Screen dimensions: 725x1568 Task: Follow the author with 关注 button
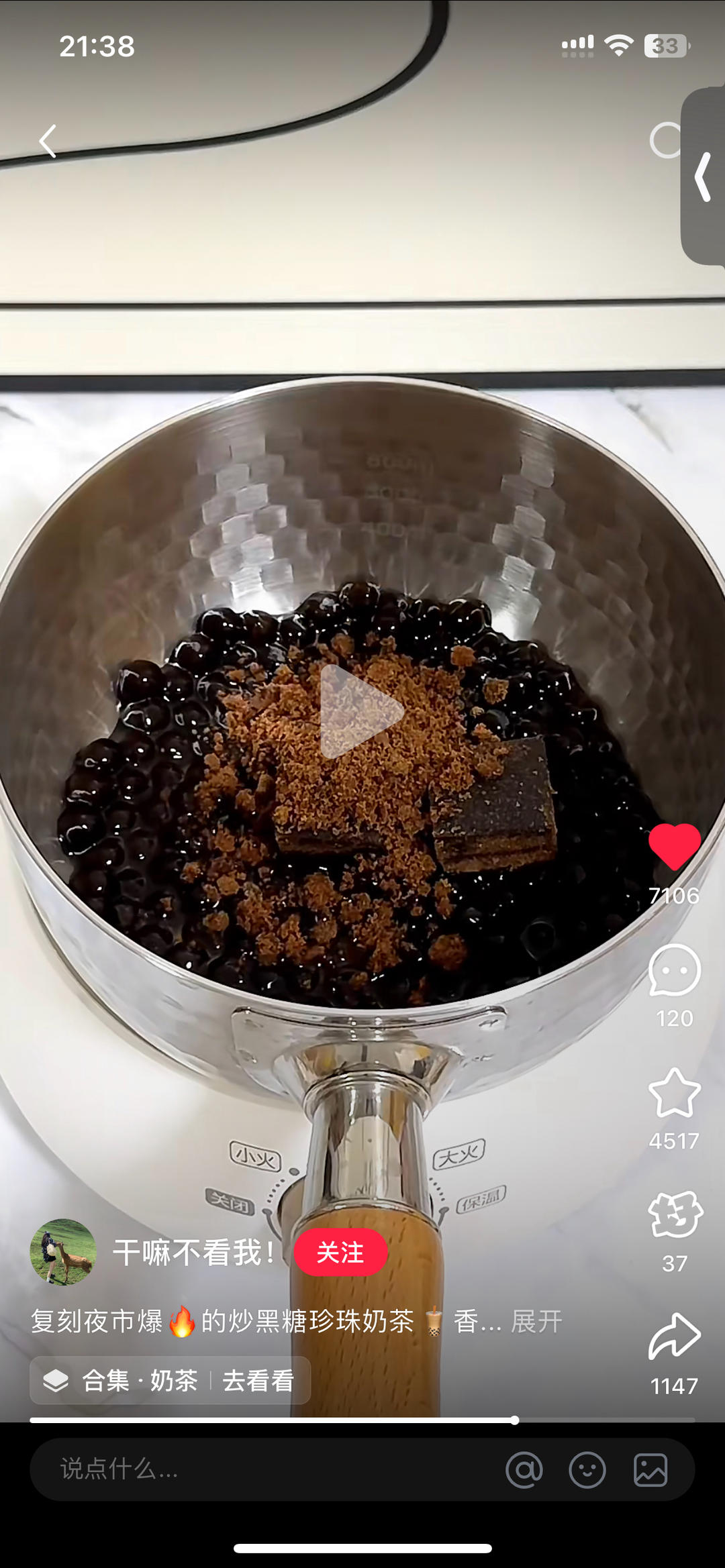click(x=340, y=1252)
